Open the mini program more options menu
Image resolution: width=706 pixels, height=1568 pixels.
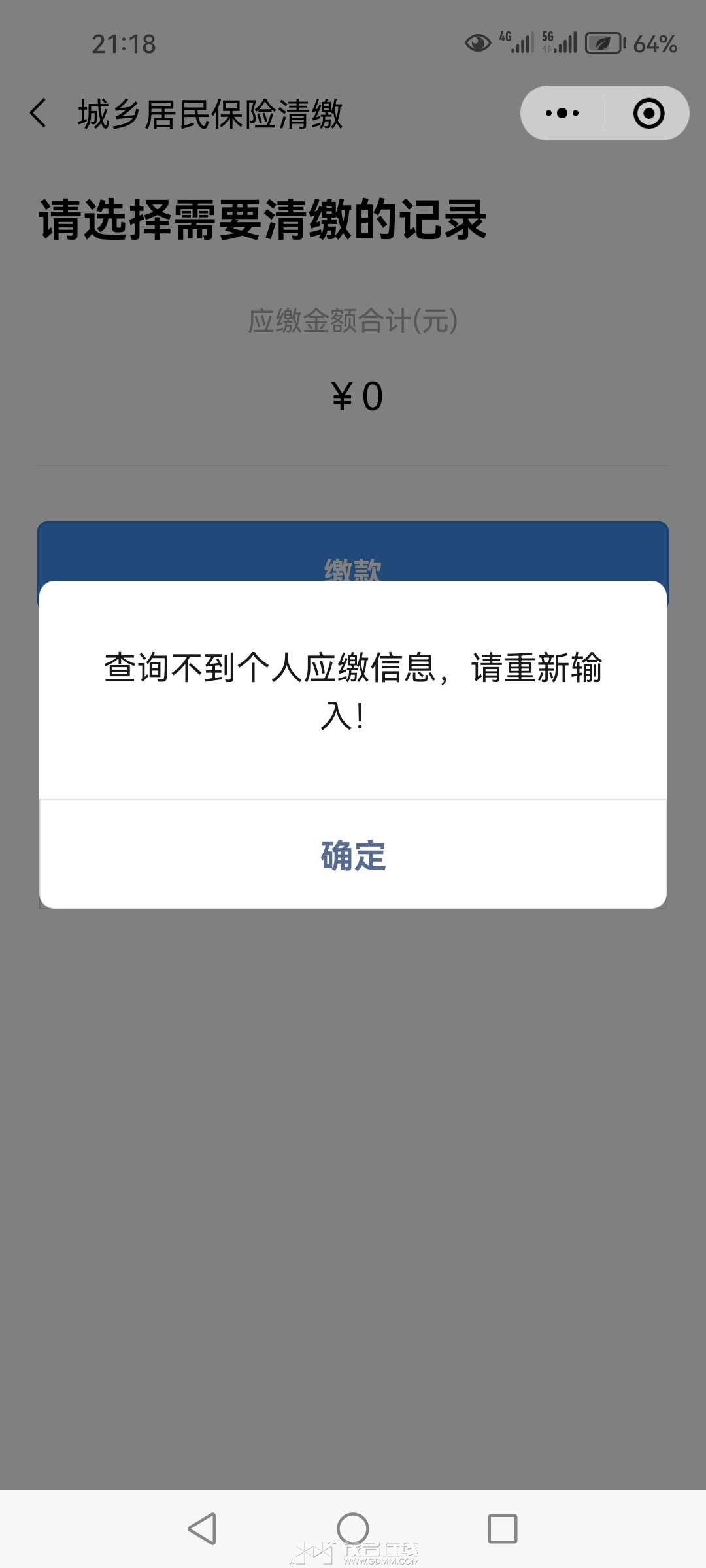point(562,113)
